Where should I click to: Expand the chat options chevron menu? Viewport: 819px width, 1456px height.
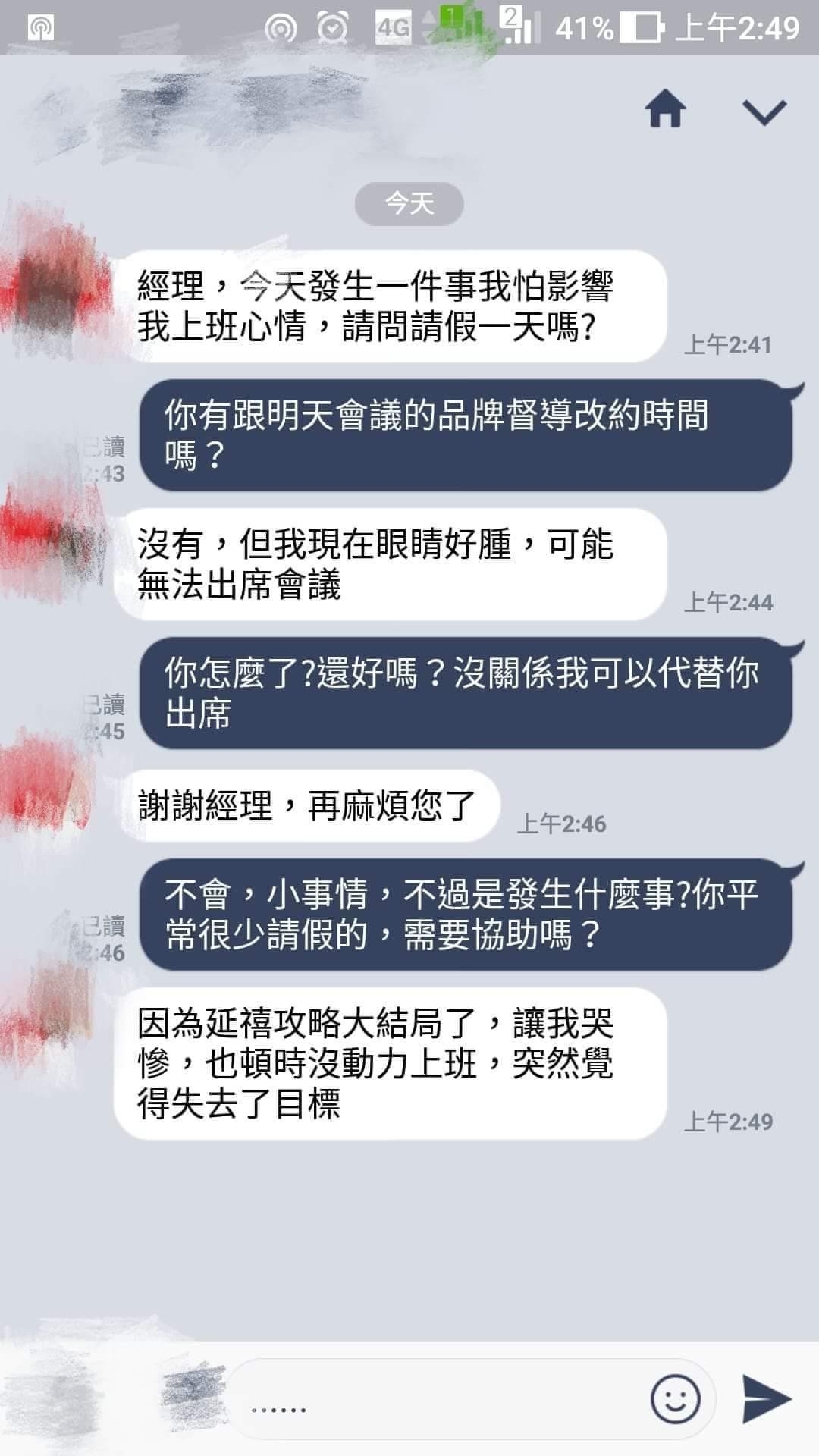764,112
